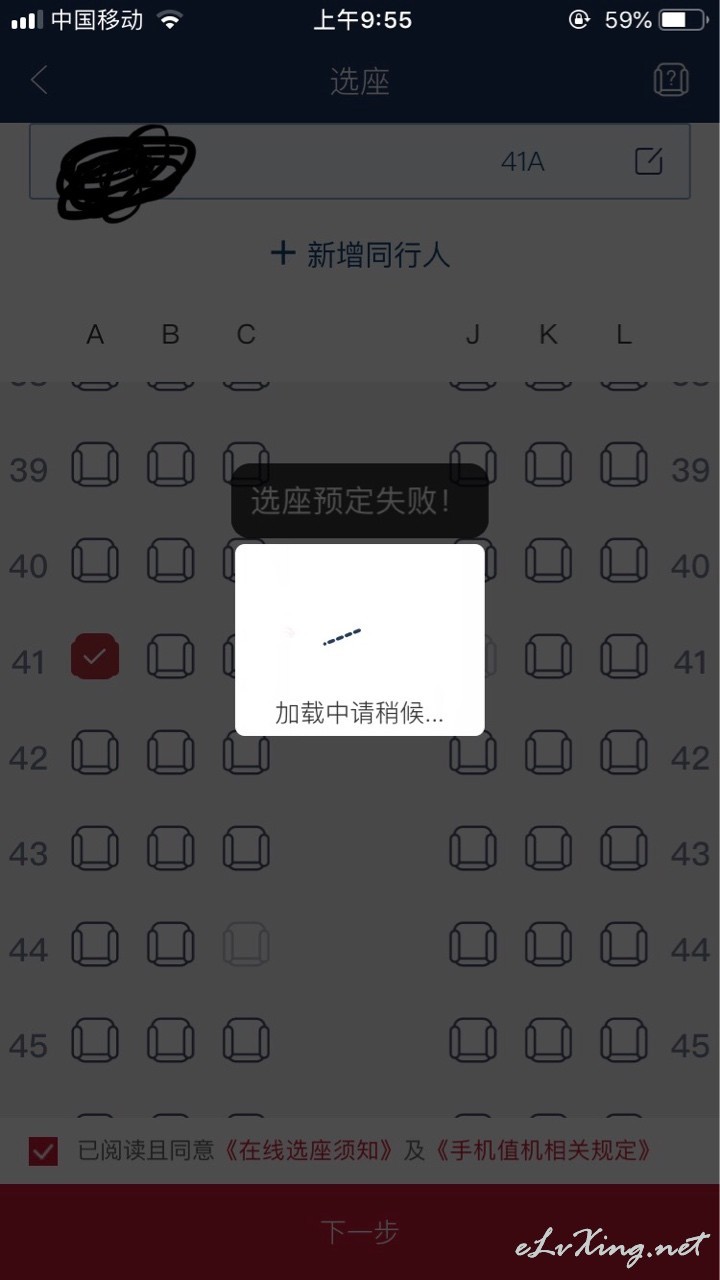Open the help question-mark icon

(671, 80)
